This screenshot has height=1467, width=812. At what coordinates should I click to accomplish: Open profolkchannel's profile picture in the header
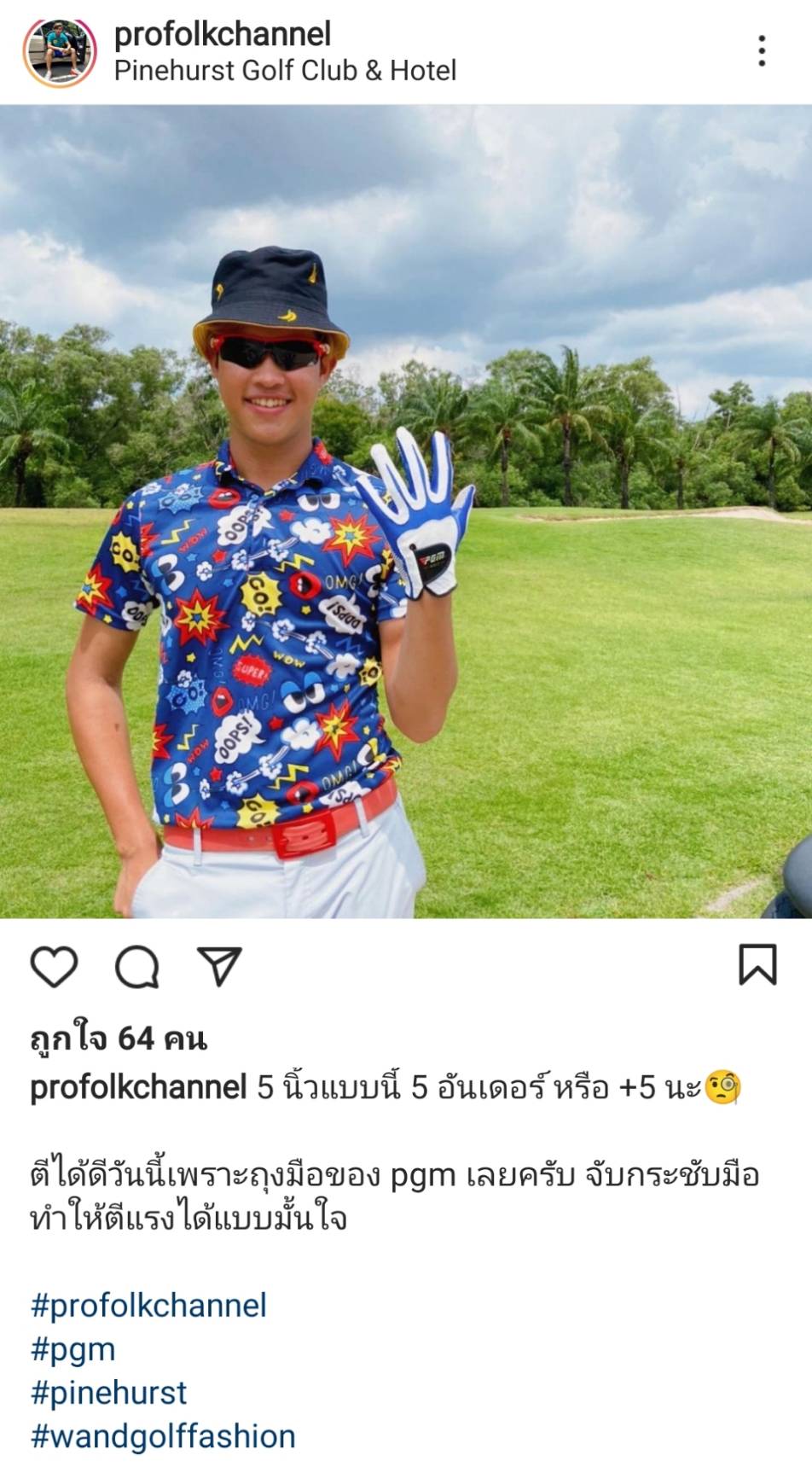coord(59,52)
